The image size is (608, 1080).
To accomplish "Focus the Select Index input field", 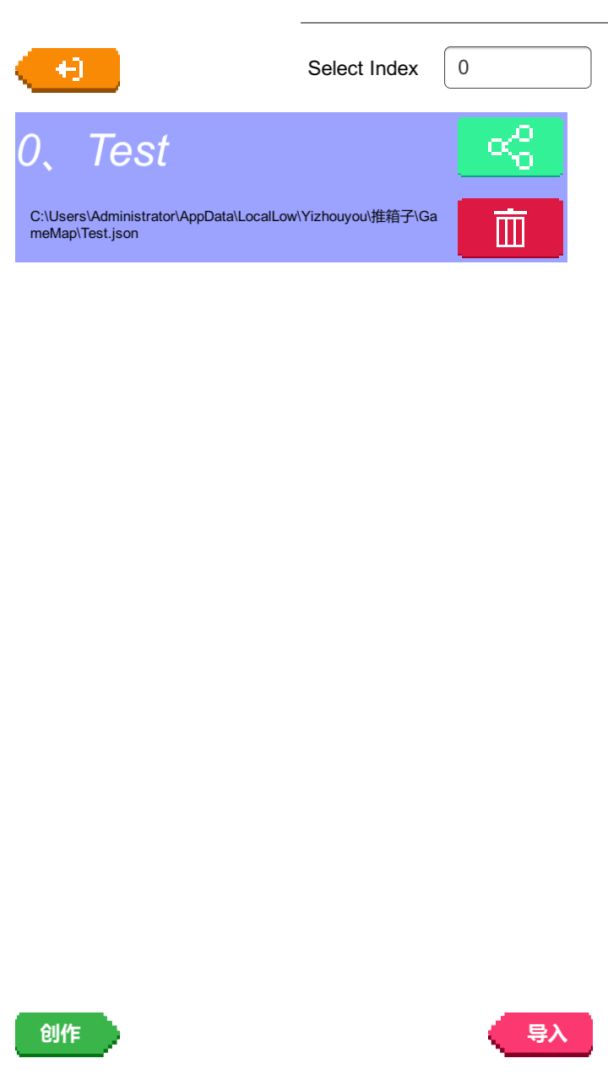I will [517, 68].
